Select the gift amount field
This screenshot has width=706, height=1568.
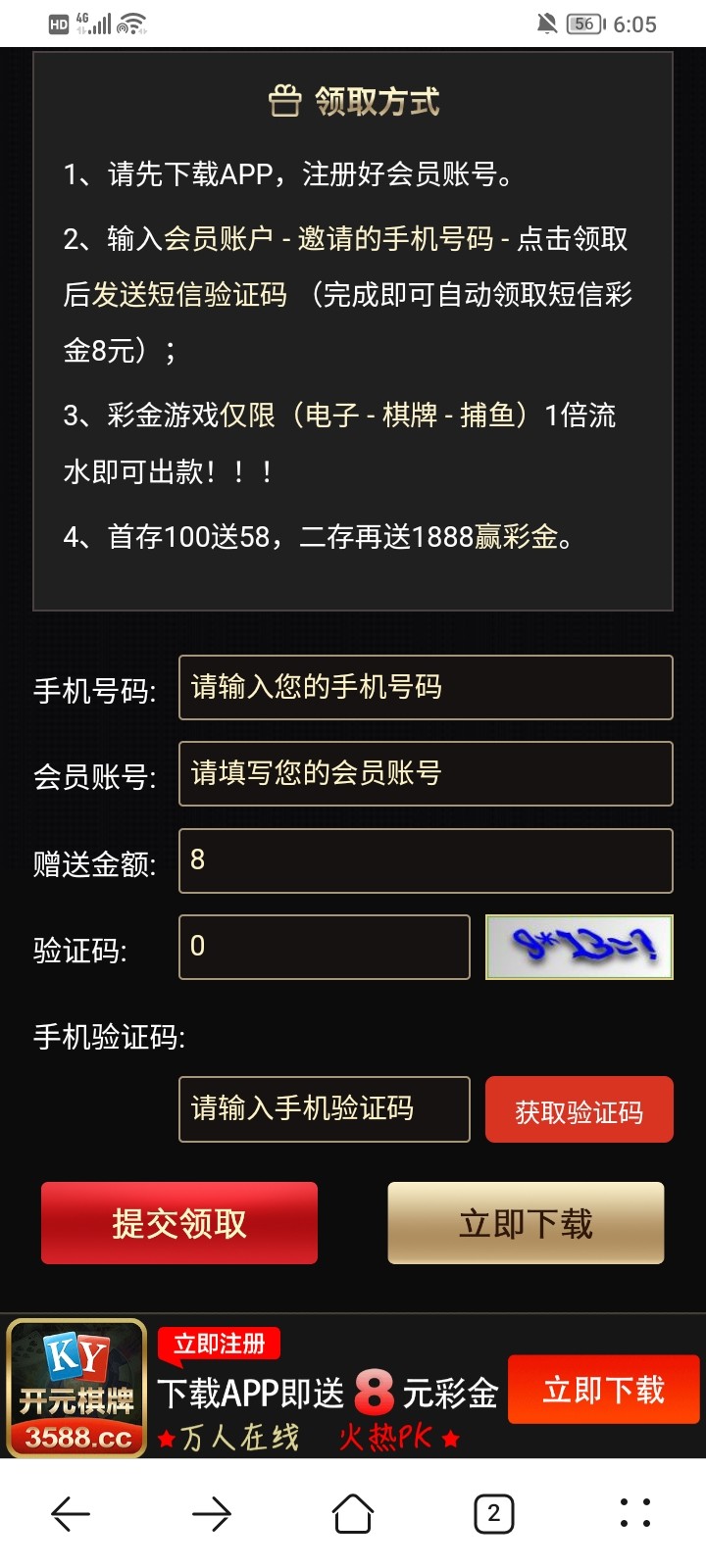425,860
